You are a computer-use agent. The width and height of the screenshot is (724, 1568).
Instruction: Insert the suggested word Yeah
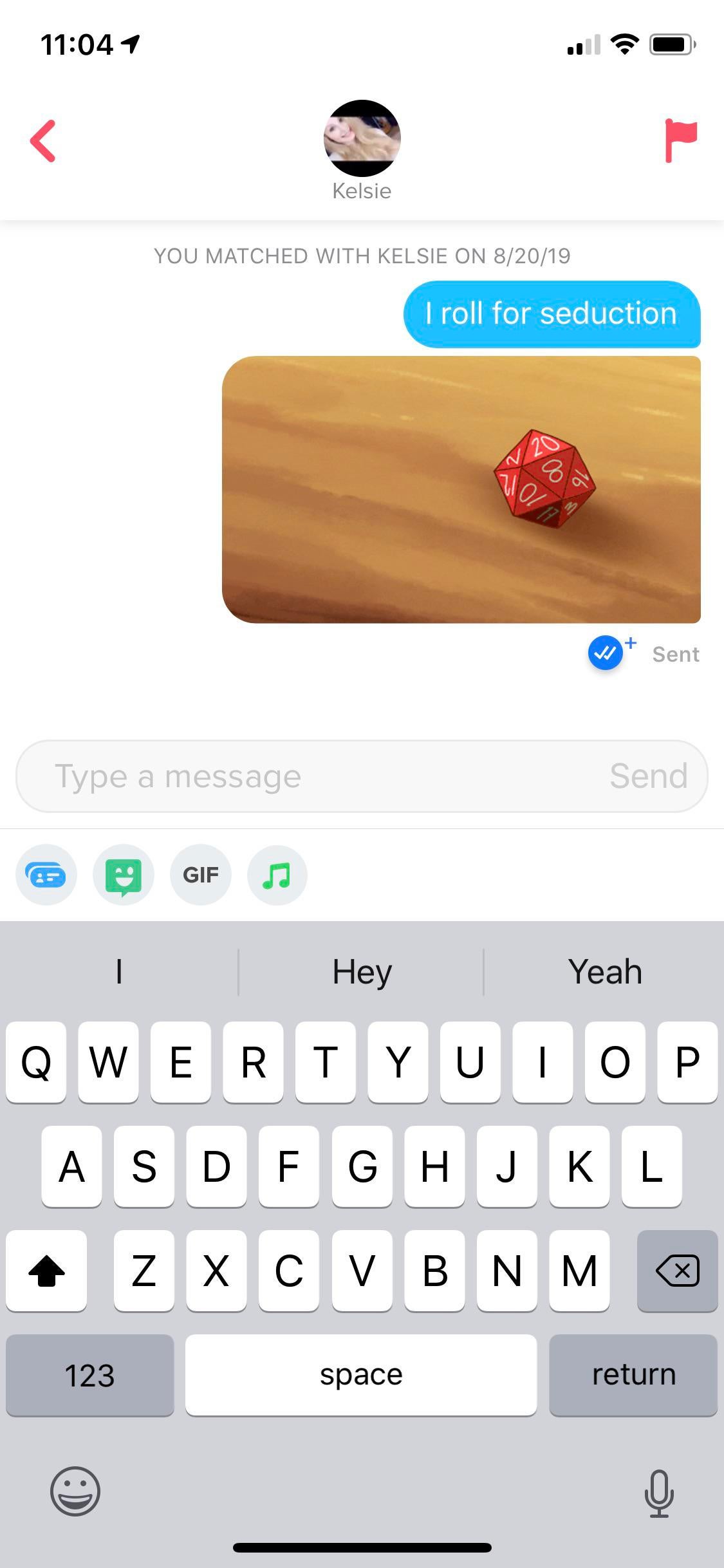[x=604, y=972]
